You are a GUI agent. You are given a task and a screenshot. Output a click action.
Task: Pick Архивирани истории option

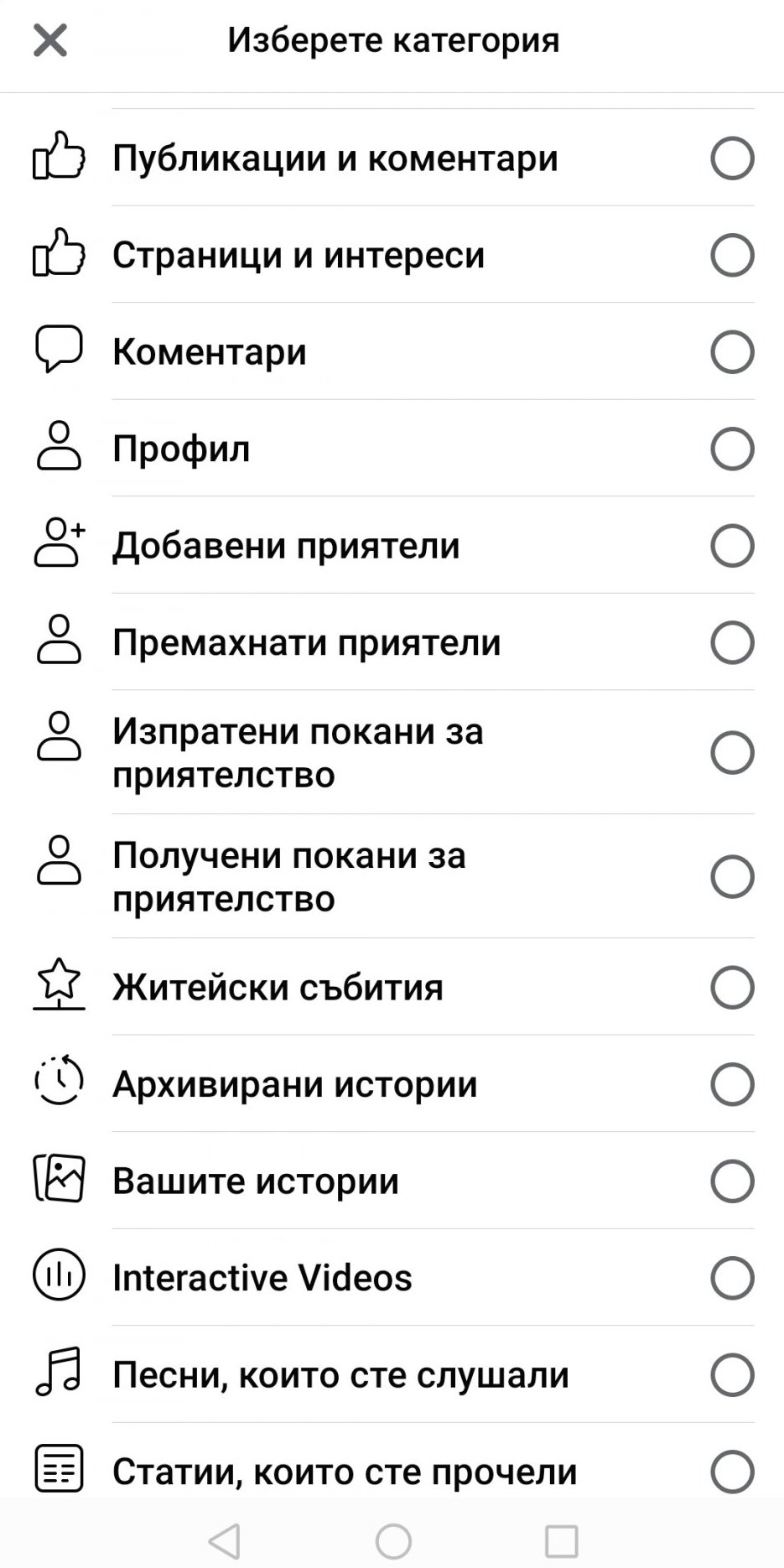pos(732,1084)
